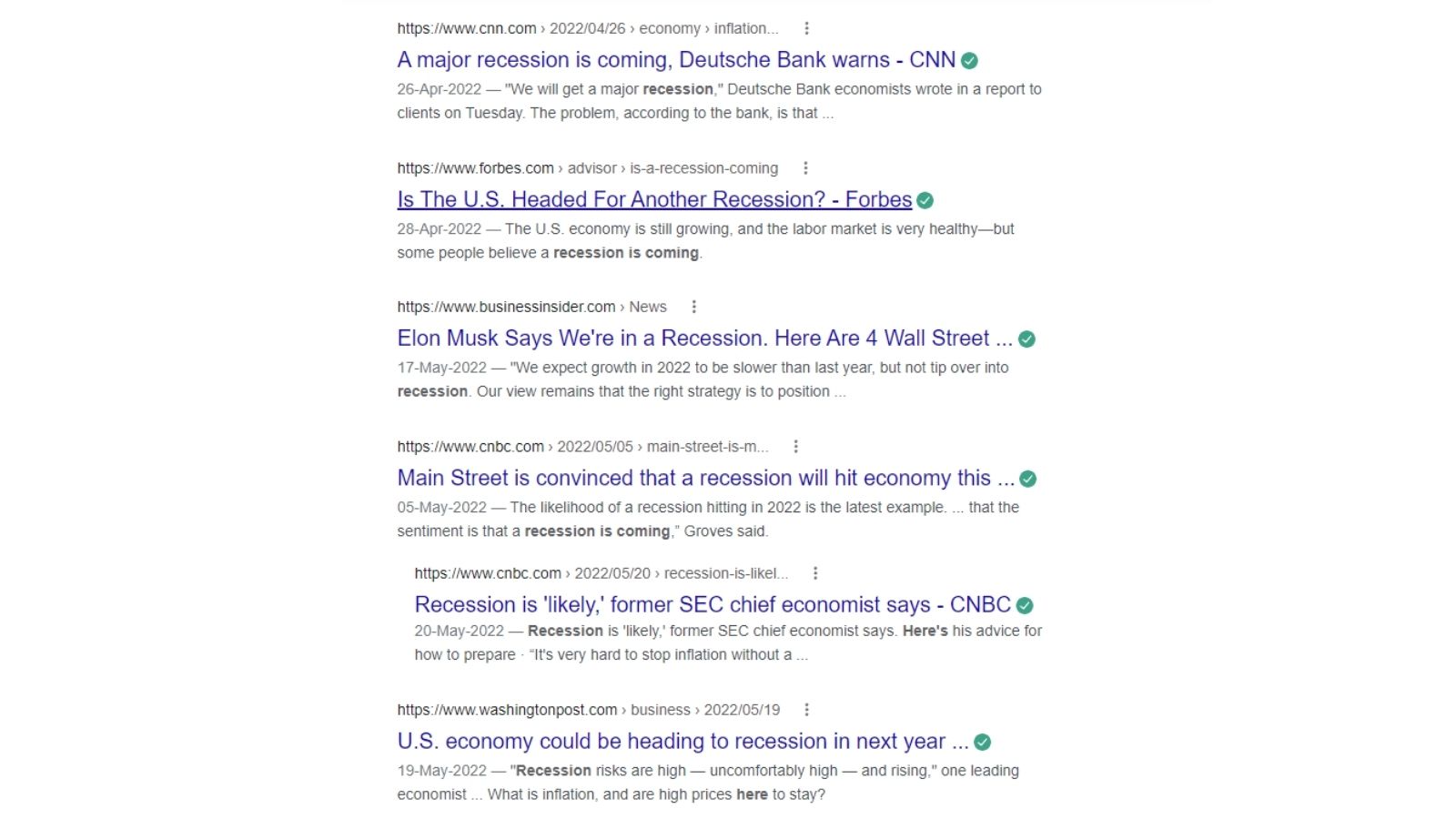Open the three-dot menu for the cnn.com result
1456x819 pixels.
coord(806,28)
